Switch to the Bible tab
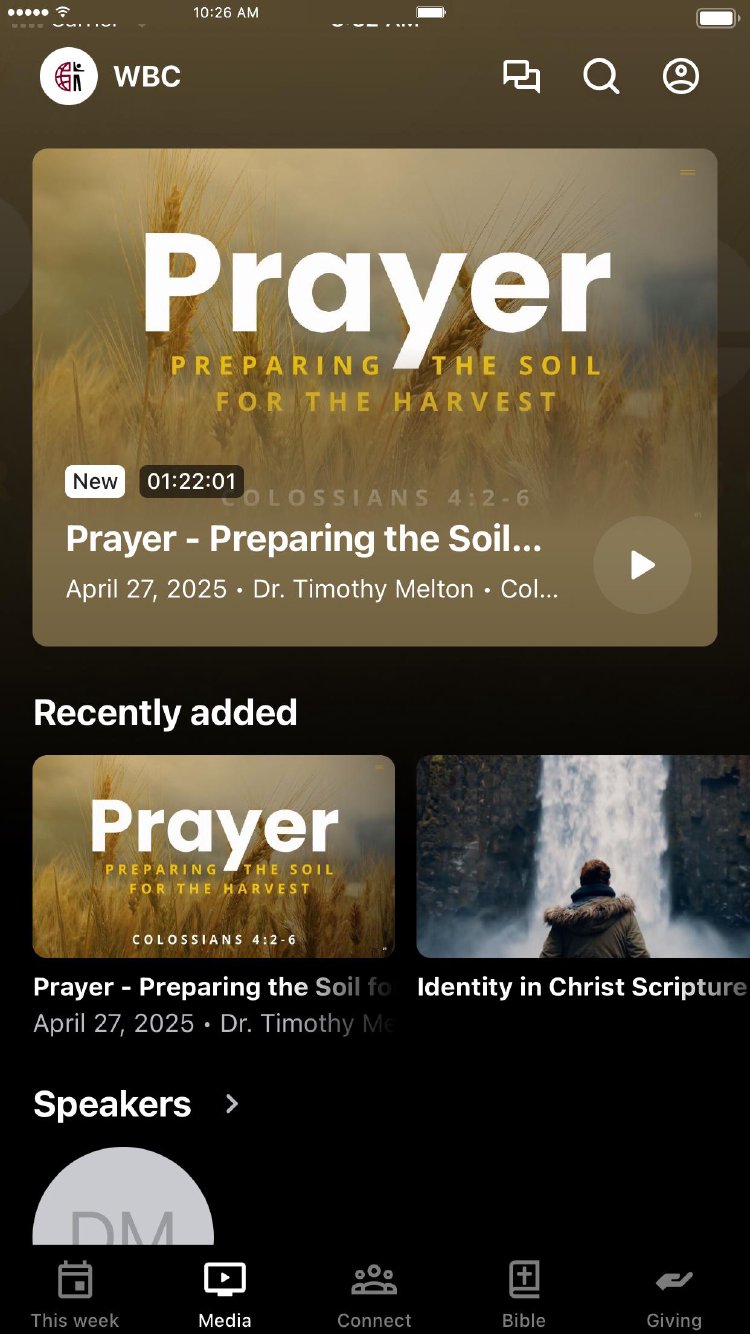This screenshot has width=750, height=1334. [x=524, y=1294]
